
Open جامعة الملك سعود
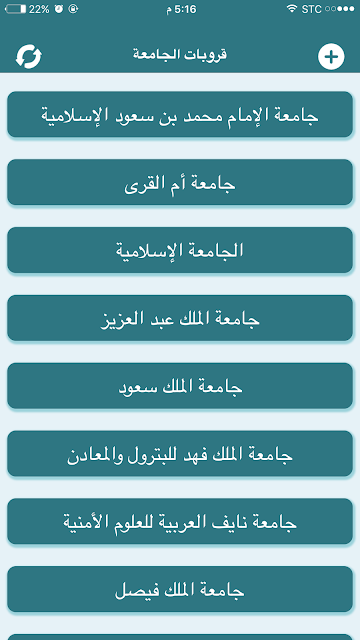[x=180, y=386]
